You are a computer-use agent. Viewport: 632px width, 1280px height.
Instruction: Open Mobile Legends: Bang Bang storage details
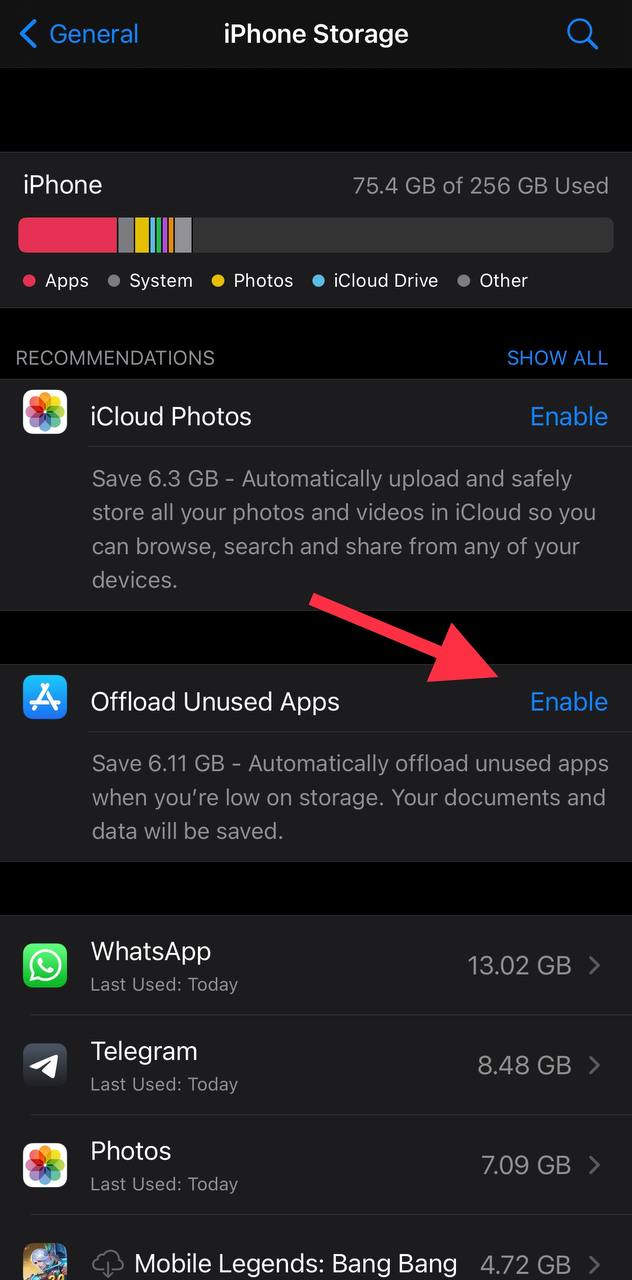pyautogui.click(x=316, y=1261)
